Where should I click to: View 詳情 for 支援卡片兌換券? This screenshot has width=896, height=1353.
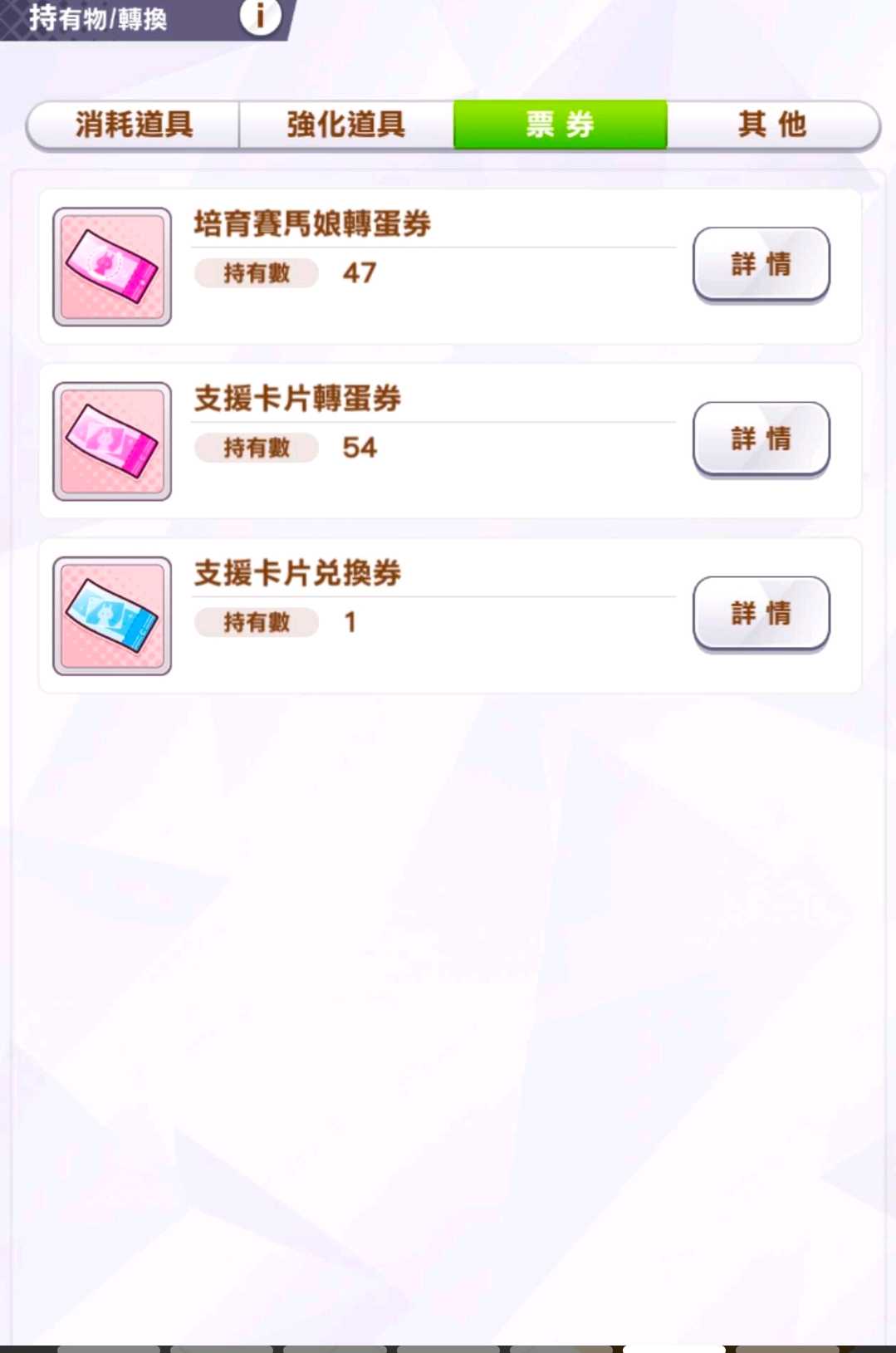coord(761,614)
